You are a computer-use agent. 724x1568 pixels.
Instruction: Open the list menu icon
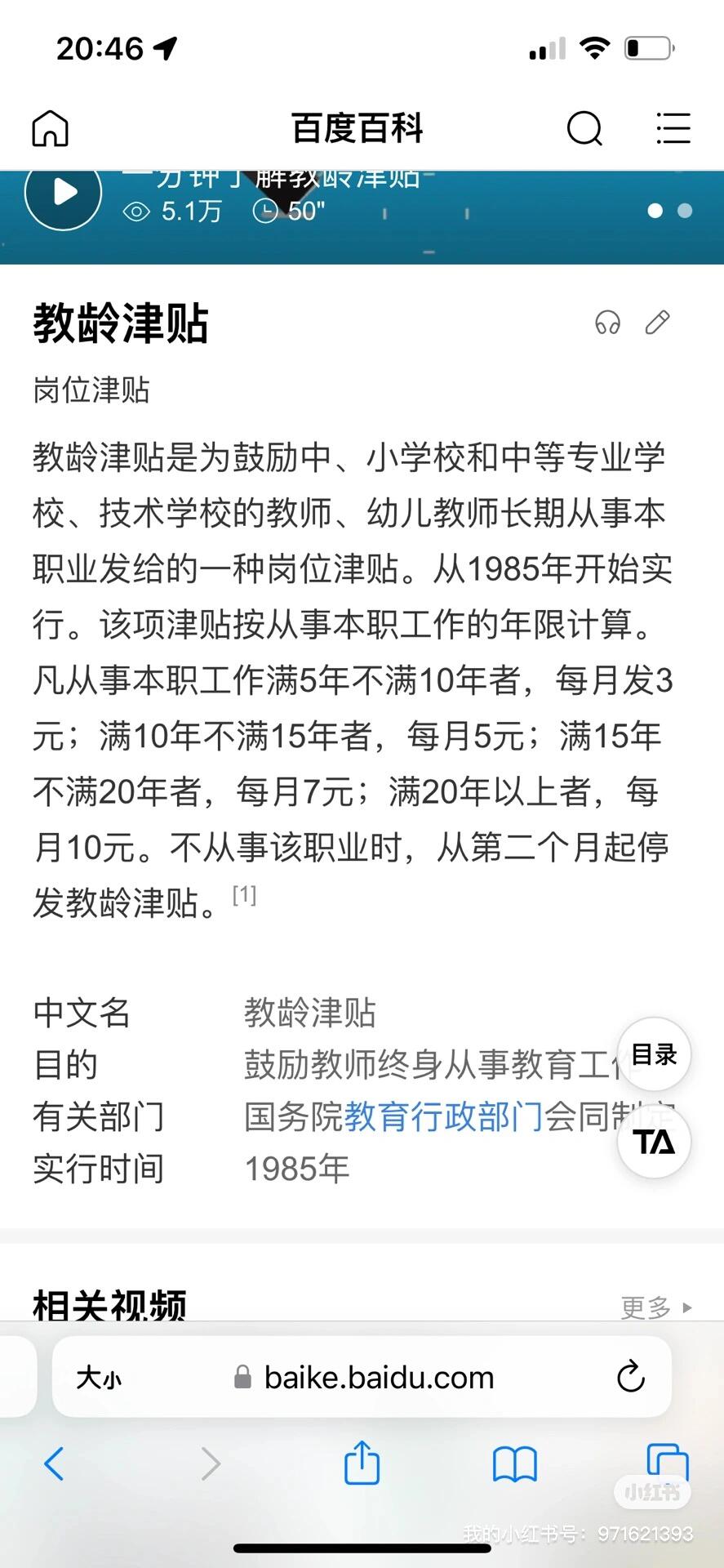673,128
